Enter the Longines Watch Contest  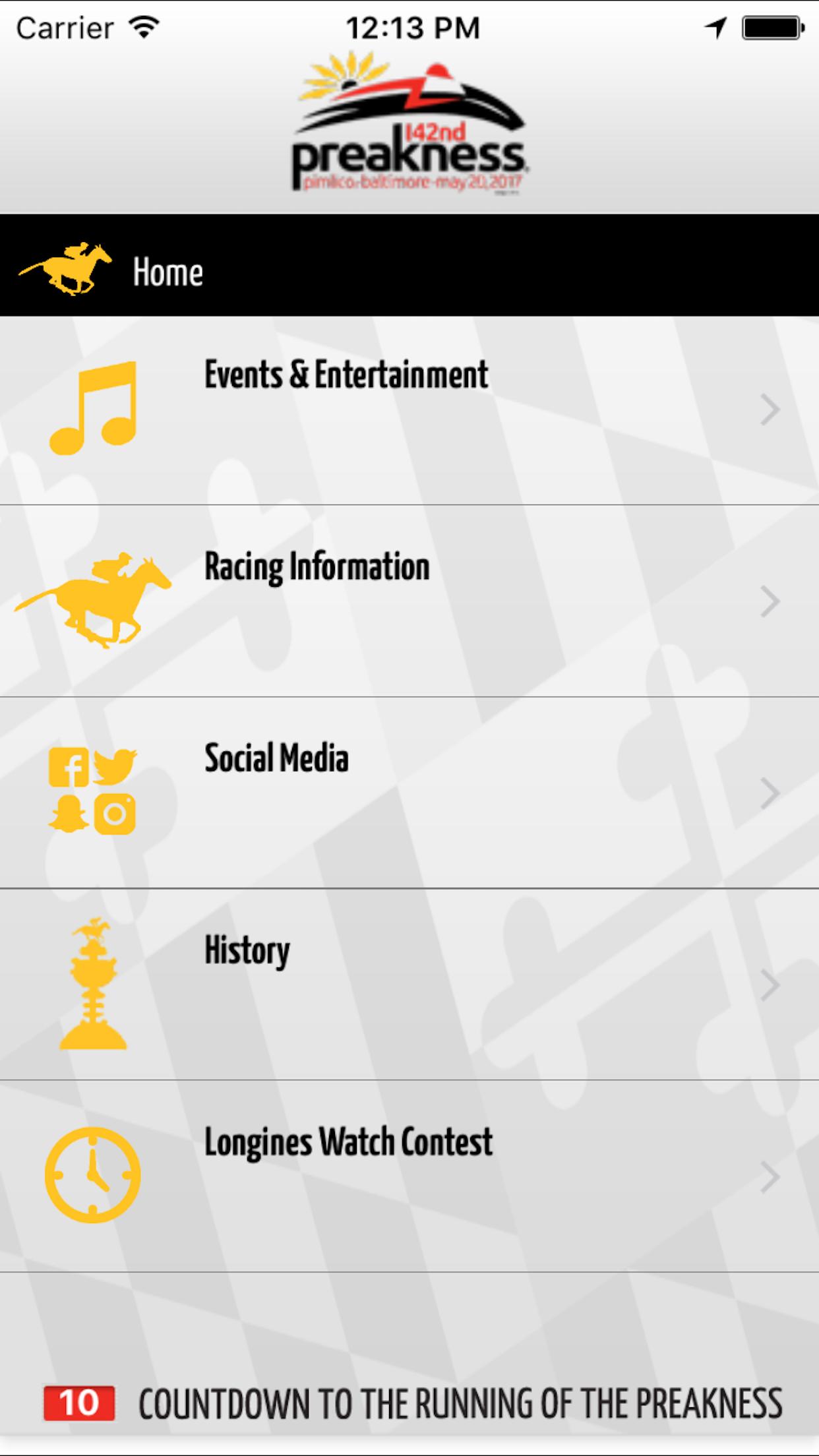(409, 1176)
